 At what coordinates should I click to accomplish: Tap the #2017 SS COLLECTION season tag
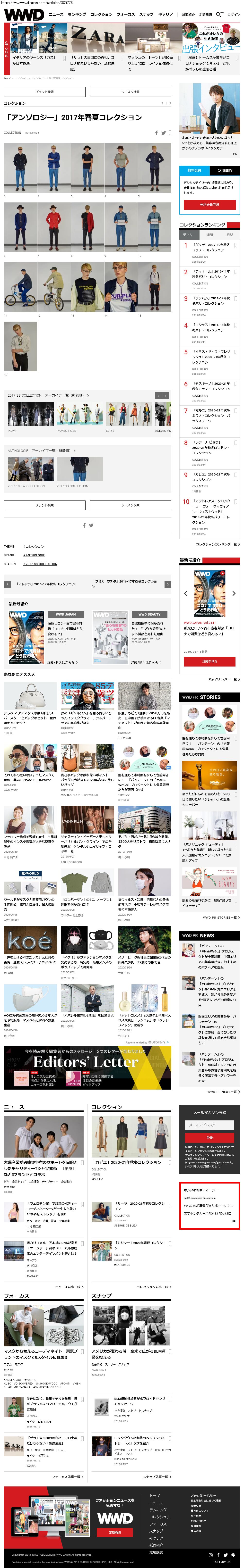point(40,564)
